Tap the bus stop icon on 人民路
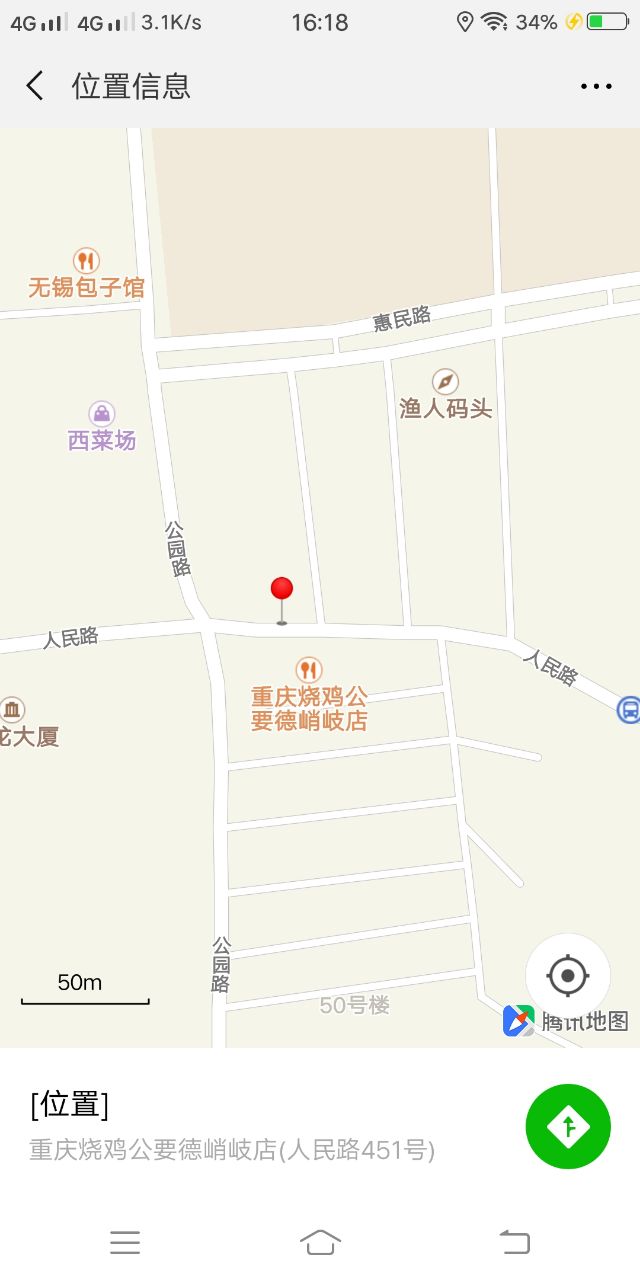This screenshot has height=1280, width=640. tap(629, 710)
